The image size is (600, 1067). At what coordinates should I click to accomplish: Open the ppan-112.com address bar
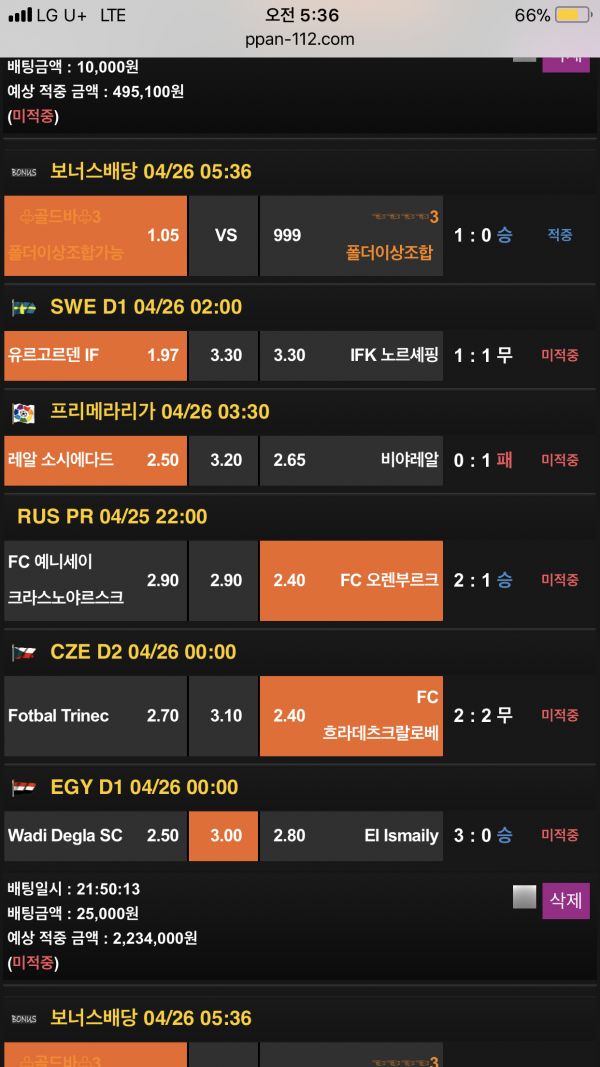click(300, 40)
